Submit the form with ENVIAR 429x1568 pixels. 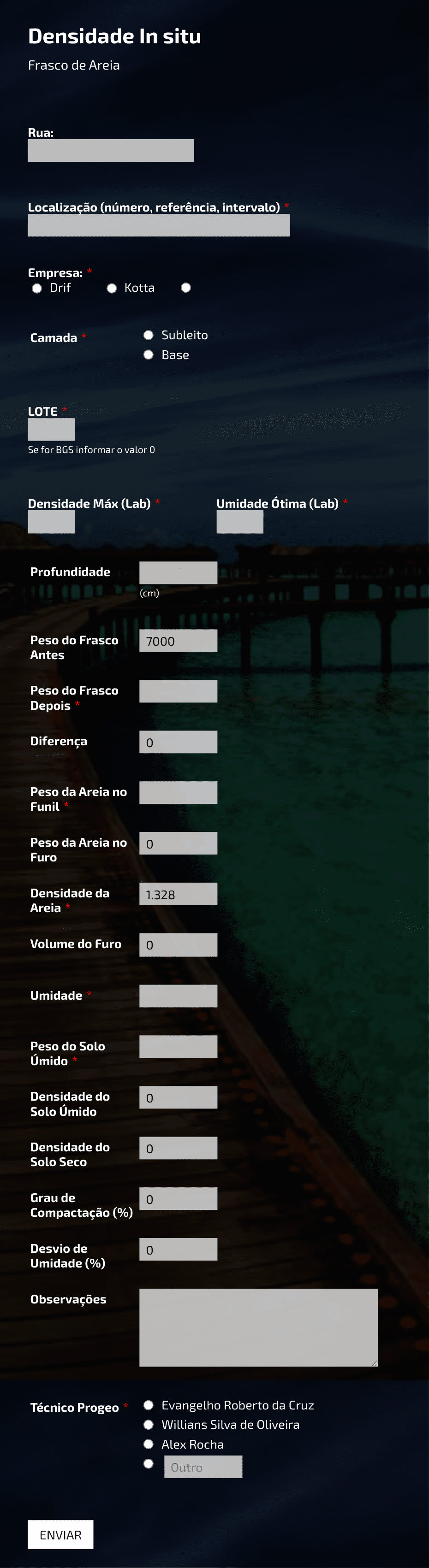click(60, 1534)
